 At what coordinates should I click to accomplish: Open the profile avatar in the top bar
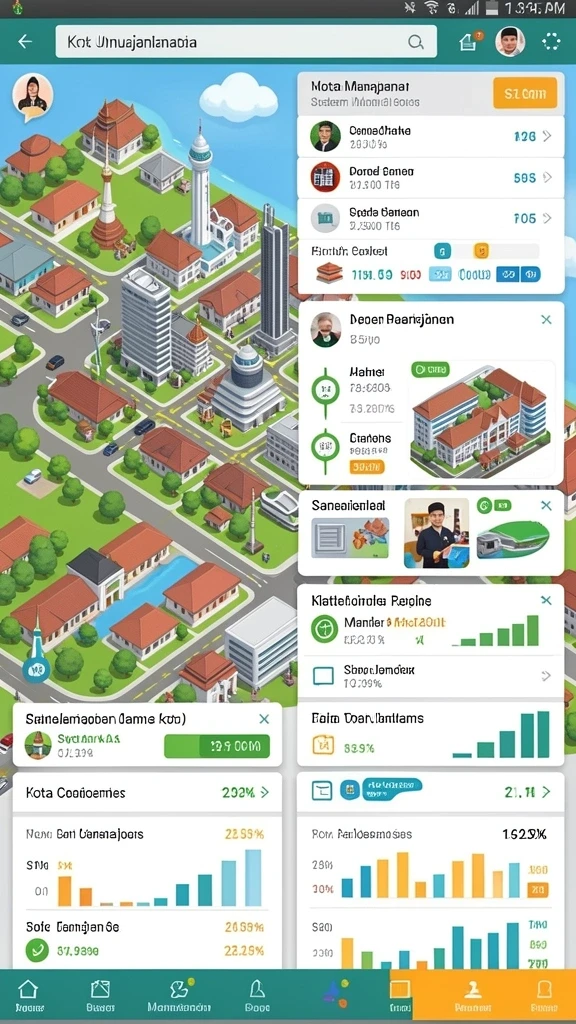pyautogui.click(x=510, y=42)
